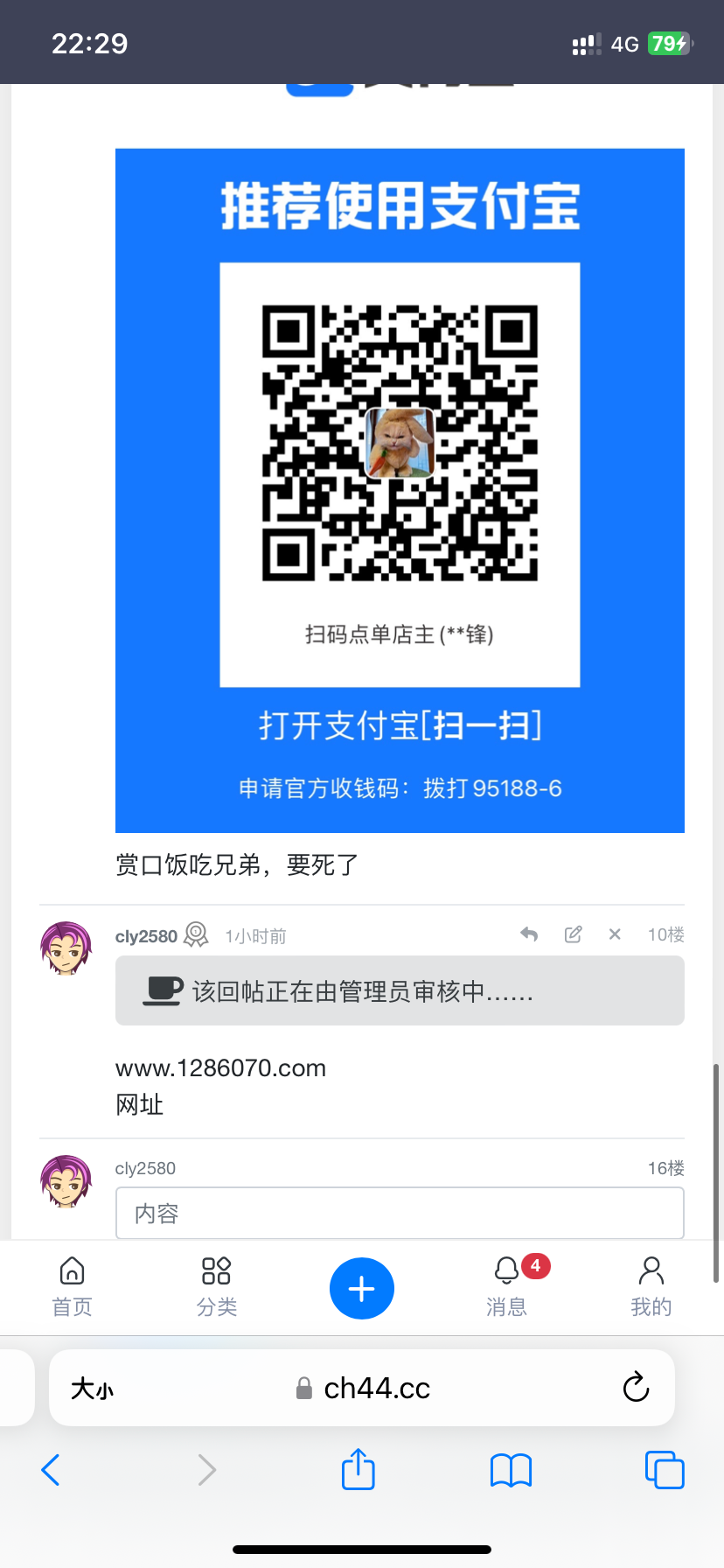Viewport: 724px width, 1568px height.
Task: Reply to the 10楼 post by cly2580
Action: coord(529,934)
